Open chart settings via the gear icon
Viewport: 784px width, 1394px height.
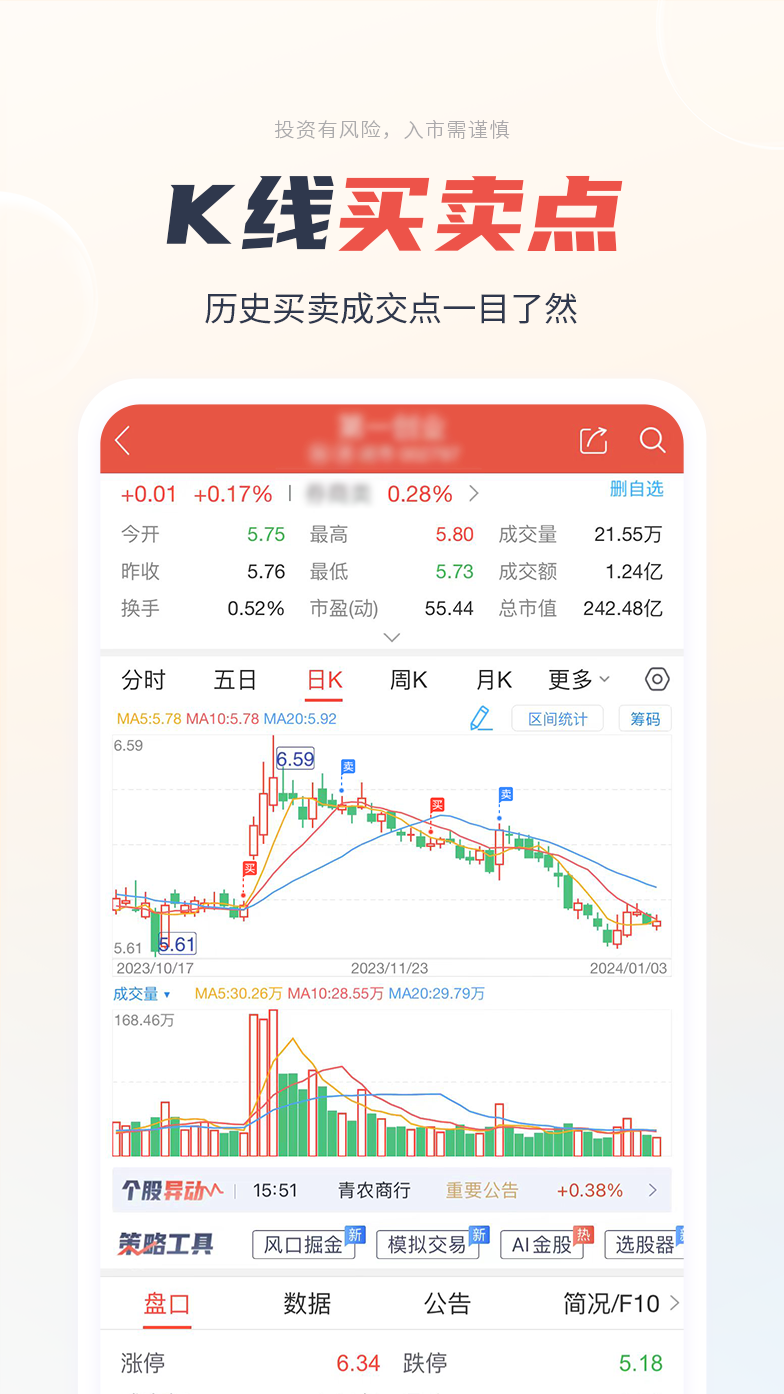[x=657, y=679]
